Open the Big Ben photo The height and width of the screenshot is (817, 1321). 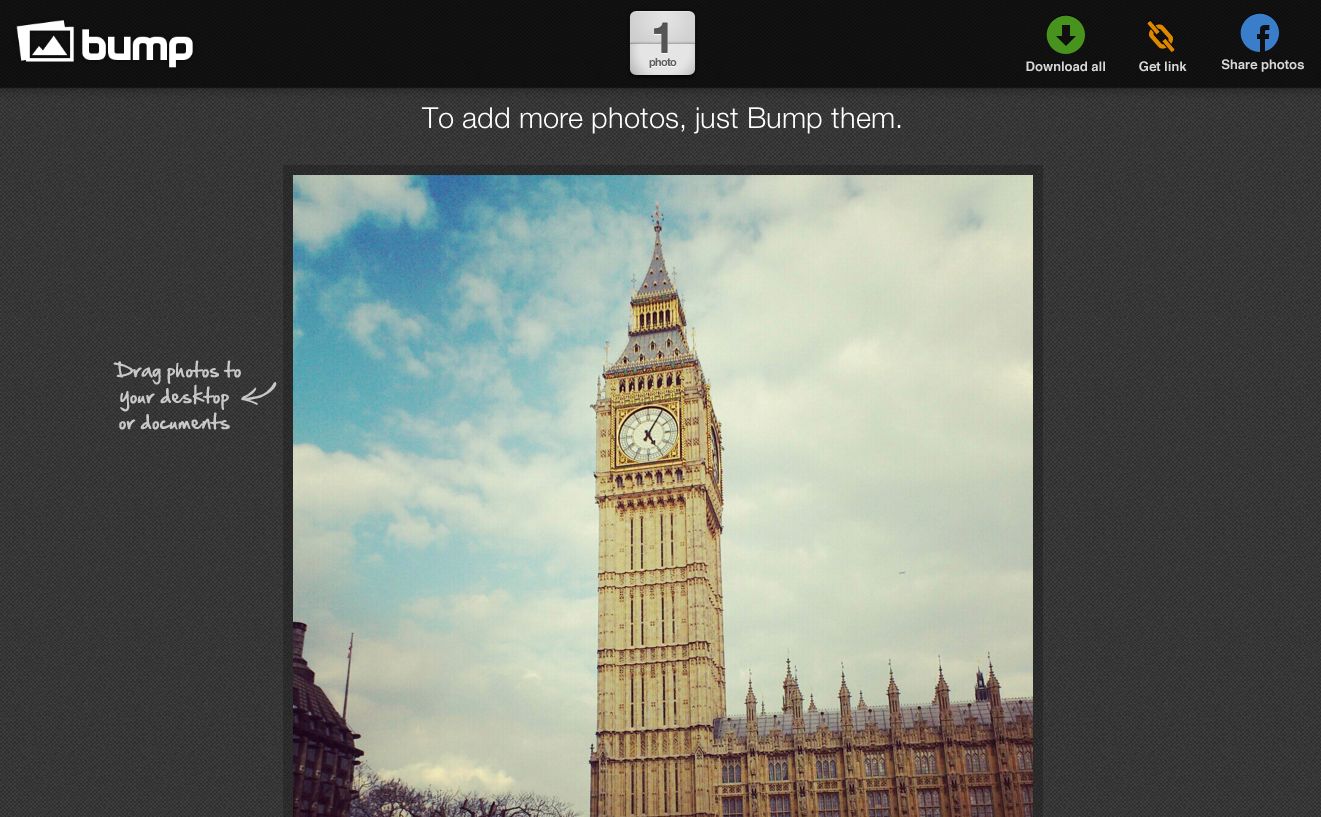(662, 495)
